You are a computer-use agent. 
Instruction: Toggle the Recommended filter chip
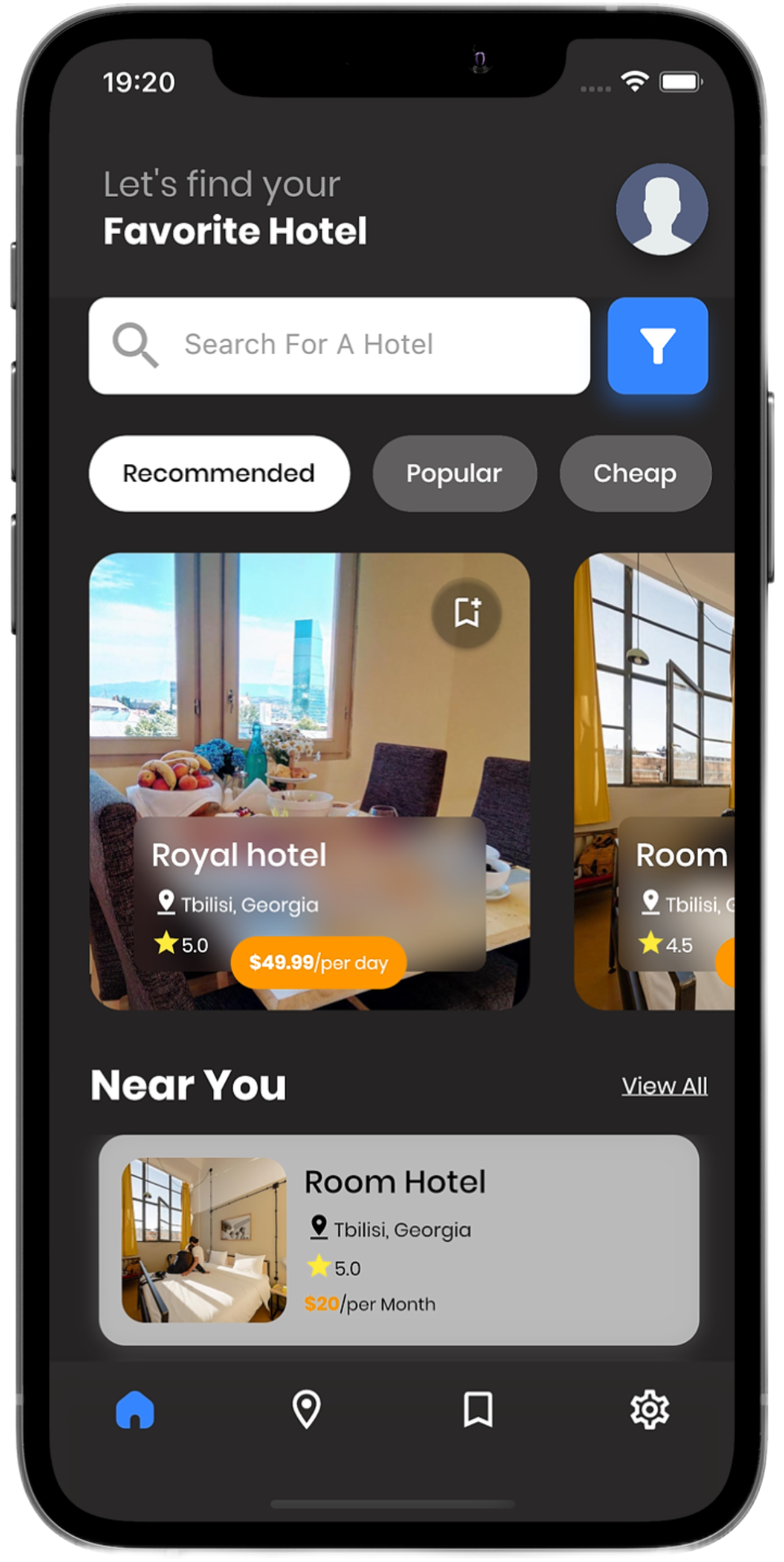219,473
